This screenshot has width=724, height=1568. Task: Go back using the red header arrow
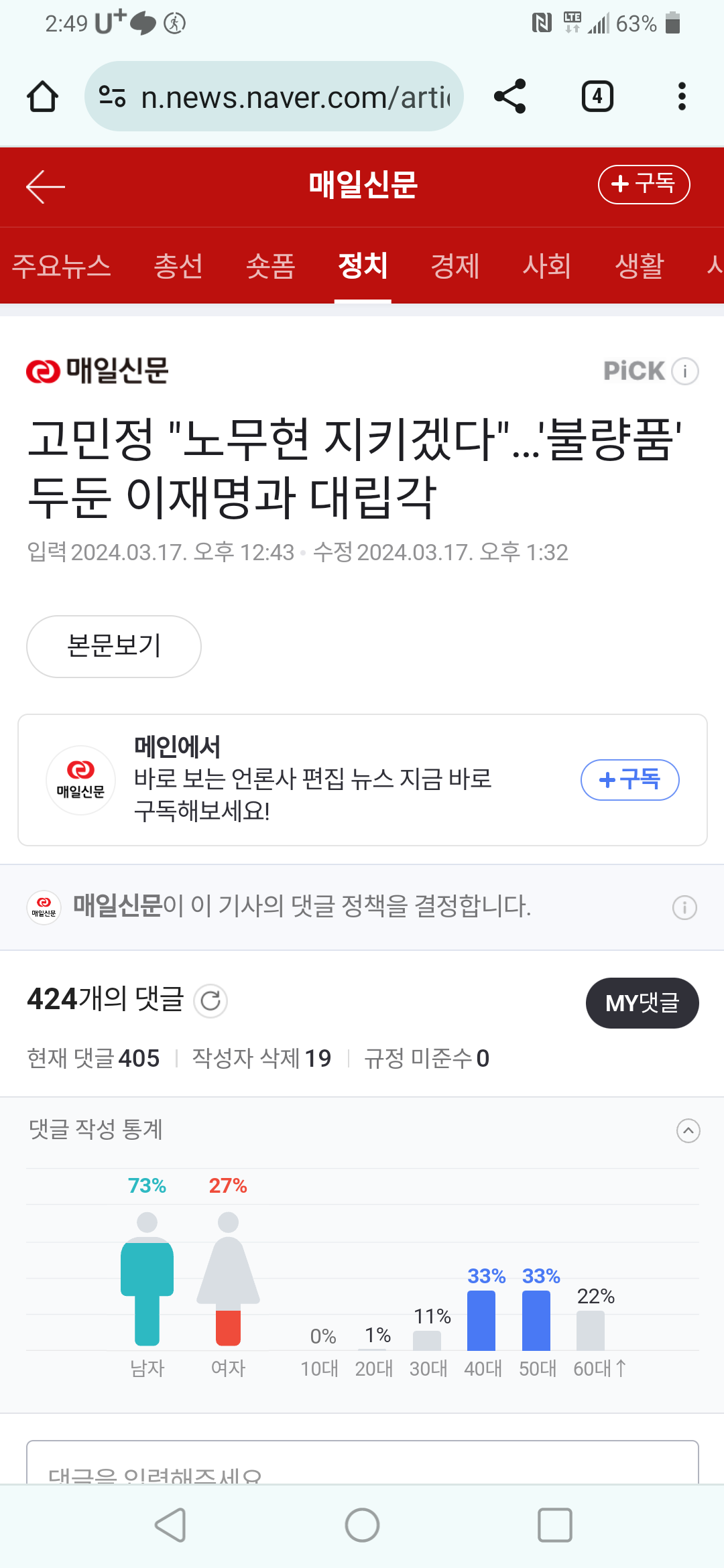[45, 186]
